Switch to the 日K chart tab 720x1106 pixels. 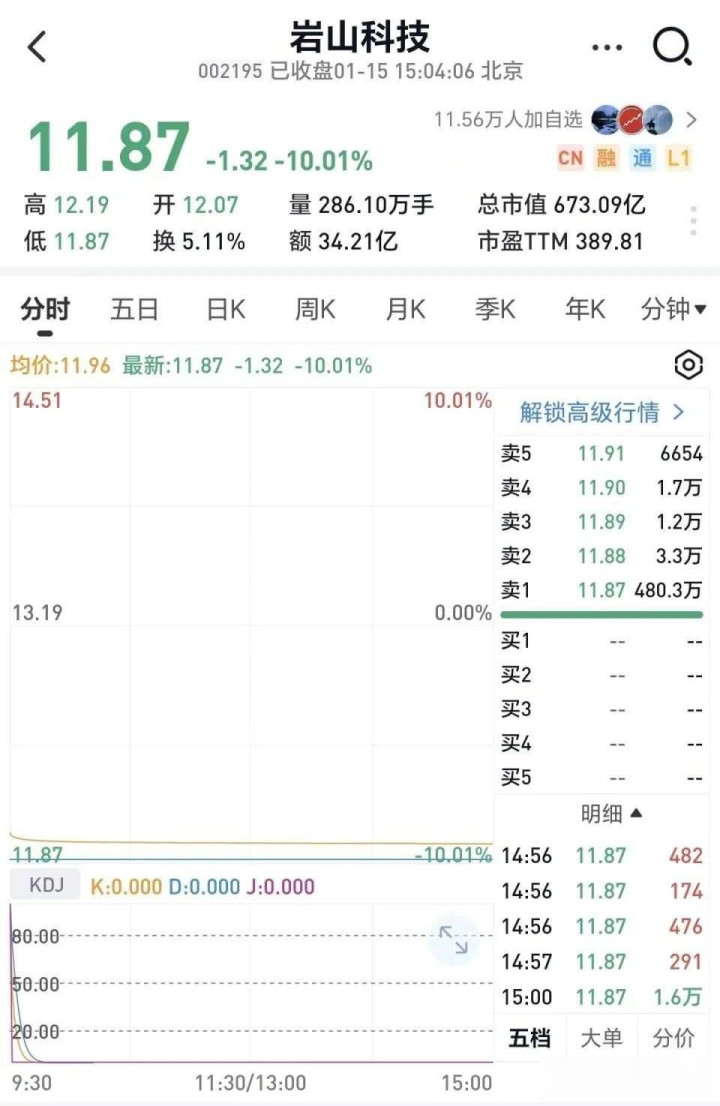(225, 310)
